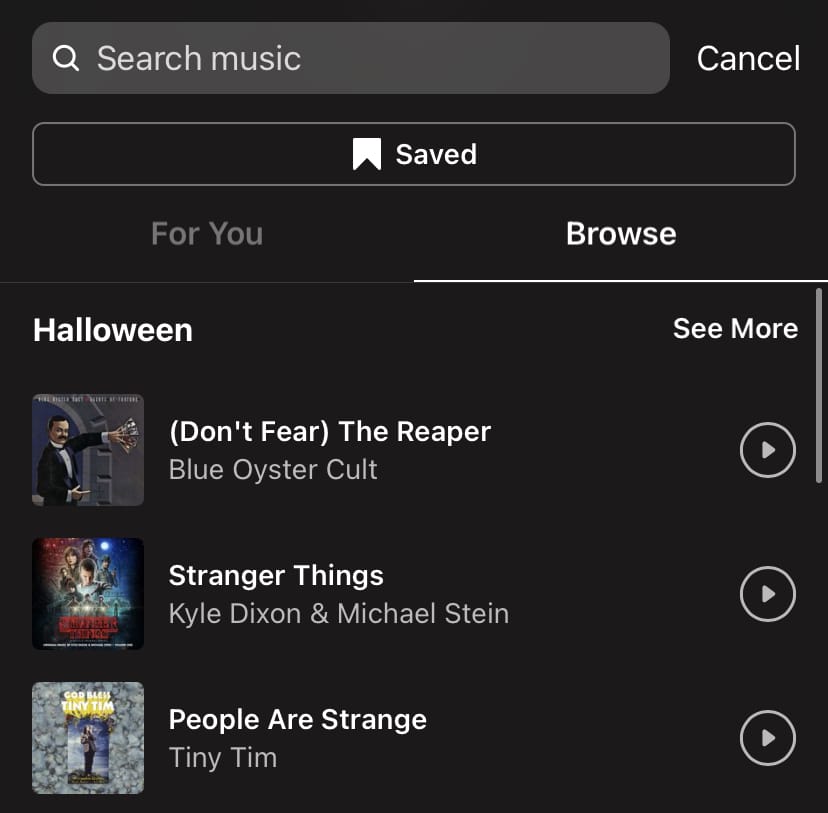
Task: Play preview of People Are Strange
Action: pos(767,738)
